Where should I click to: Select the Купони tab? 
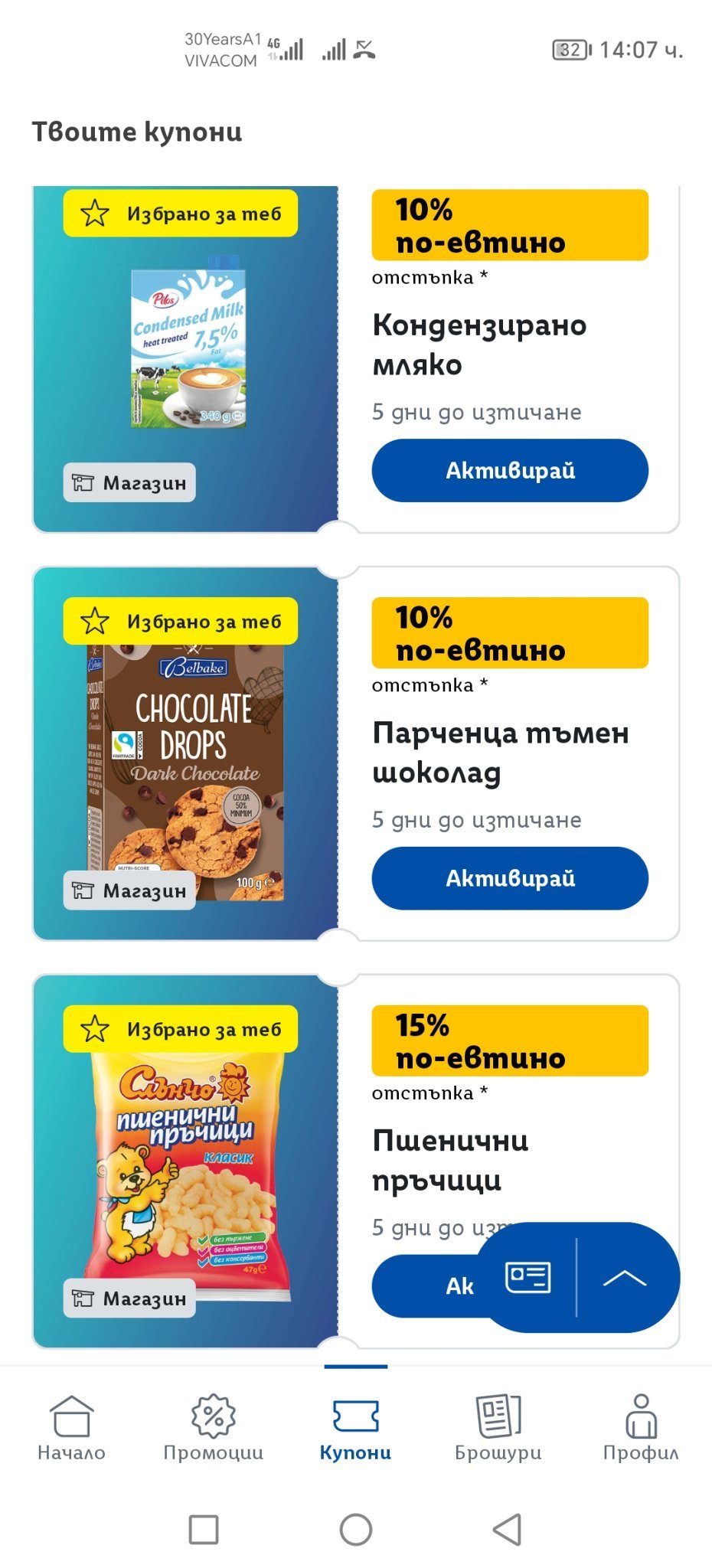point(355,1426)
